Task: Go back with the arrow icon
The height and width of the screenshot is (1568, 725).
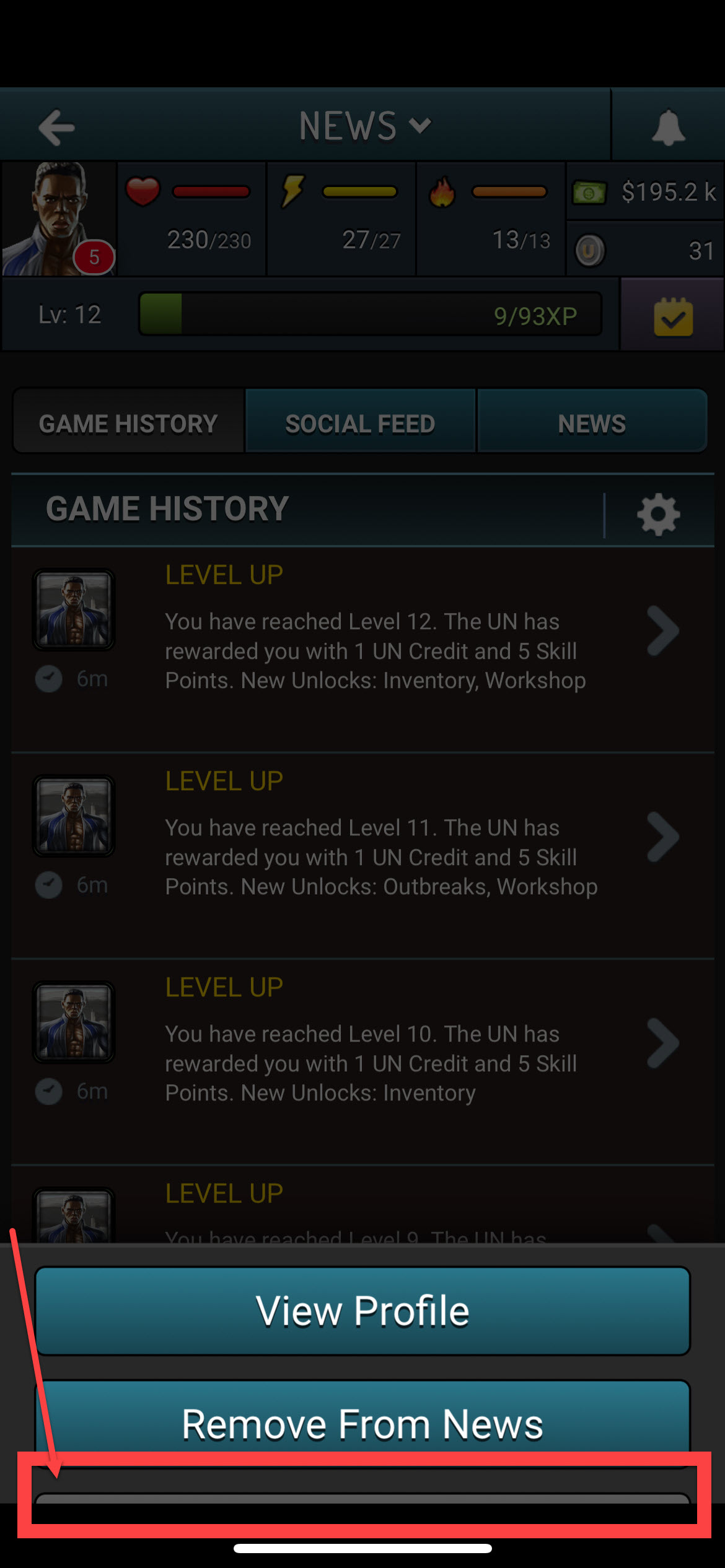Action: click(x=56, y=127)
